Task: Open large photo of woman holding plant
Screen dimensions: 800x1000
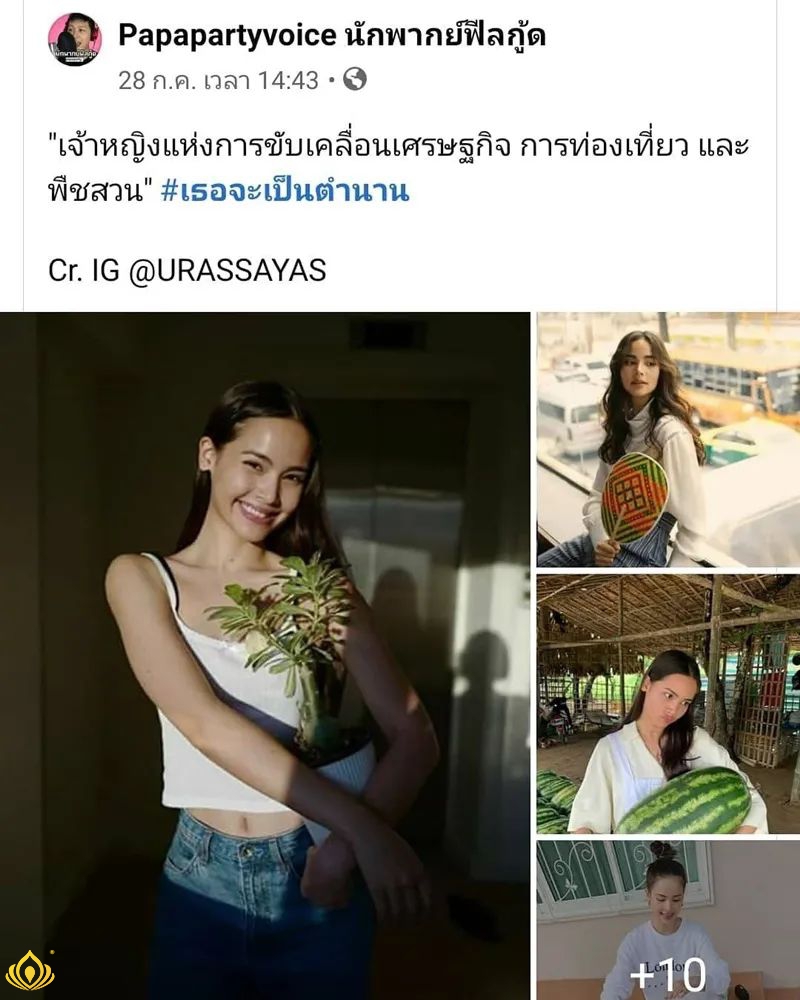Action: click(265, 655)
